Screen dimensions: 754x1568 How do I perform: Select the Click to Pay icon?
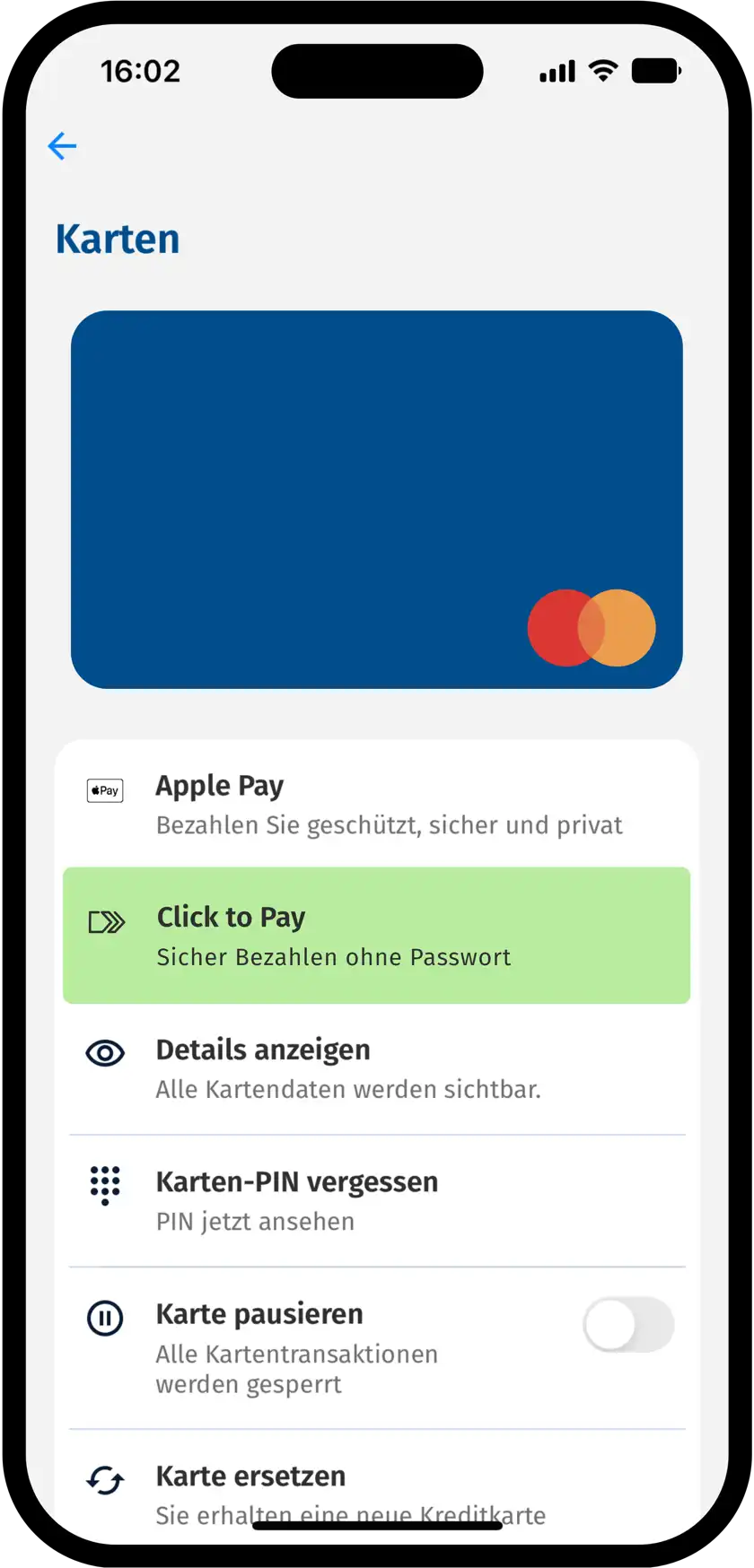pos(105,920)
